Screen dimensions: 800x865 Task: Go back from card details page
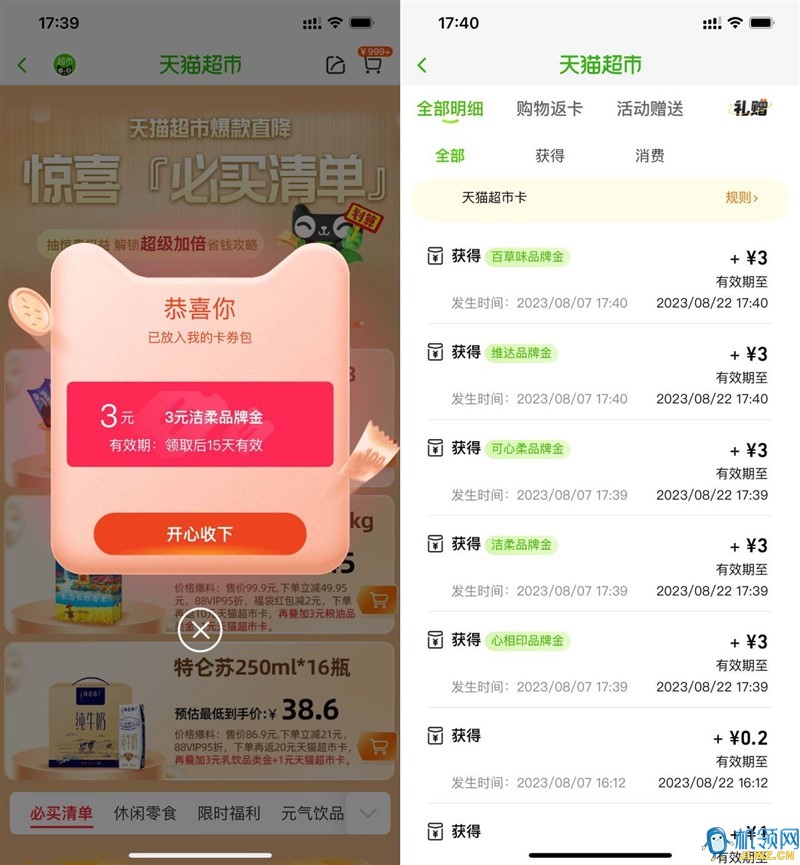pyautogui.click(x=422, y=65)
